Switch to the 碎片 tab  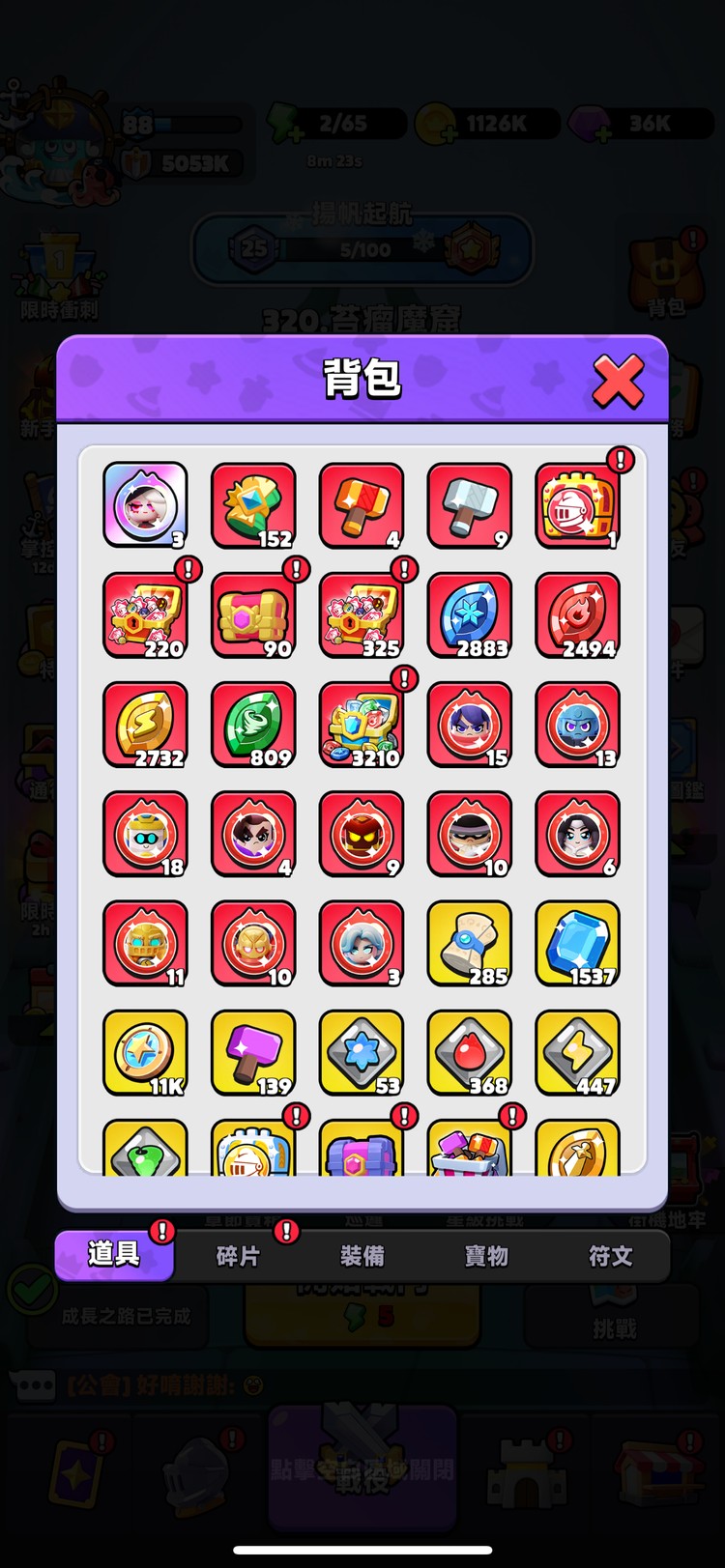coord(238,1255)
